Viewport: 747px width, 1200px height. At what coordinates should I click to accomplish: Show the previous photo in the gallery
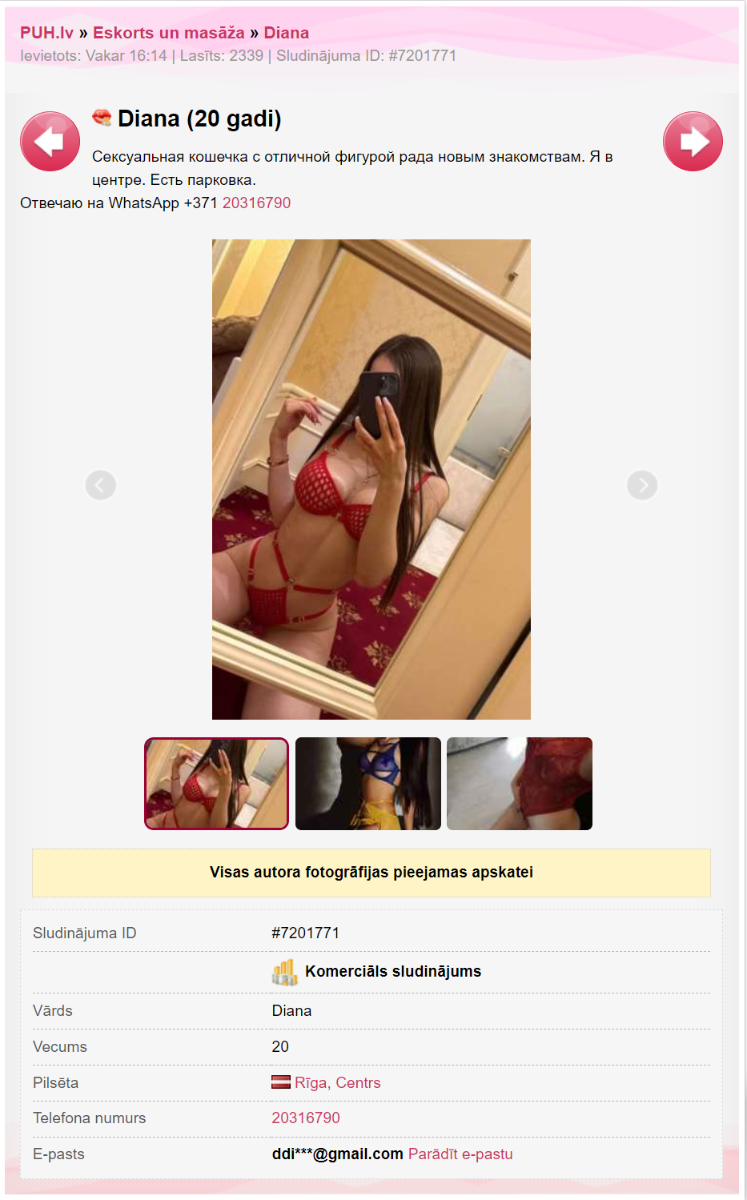100,485
